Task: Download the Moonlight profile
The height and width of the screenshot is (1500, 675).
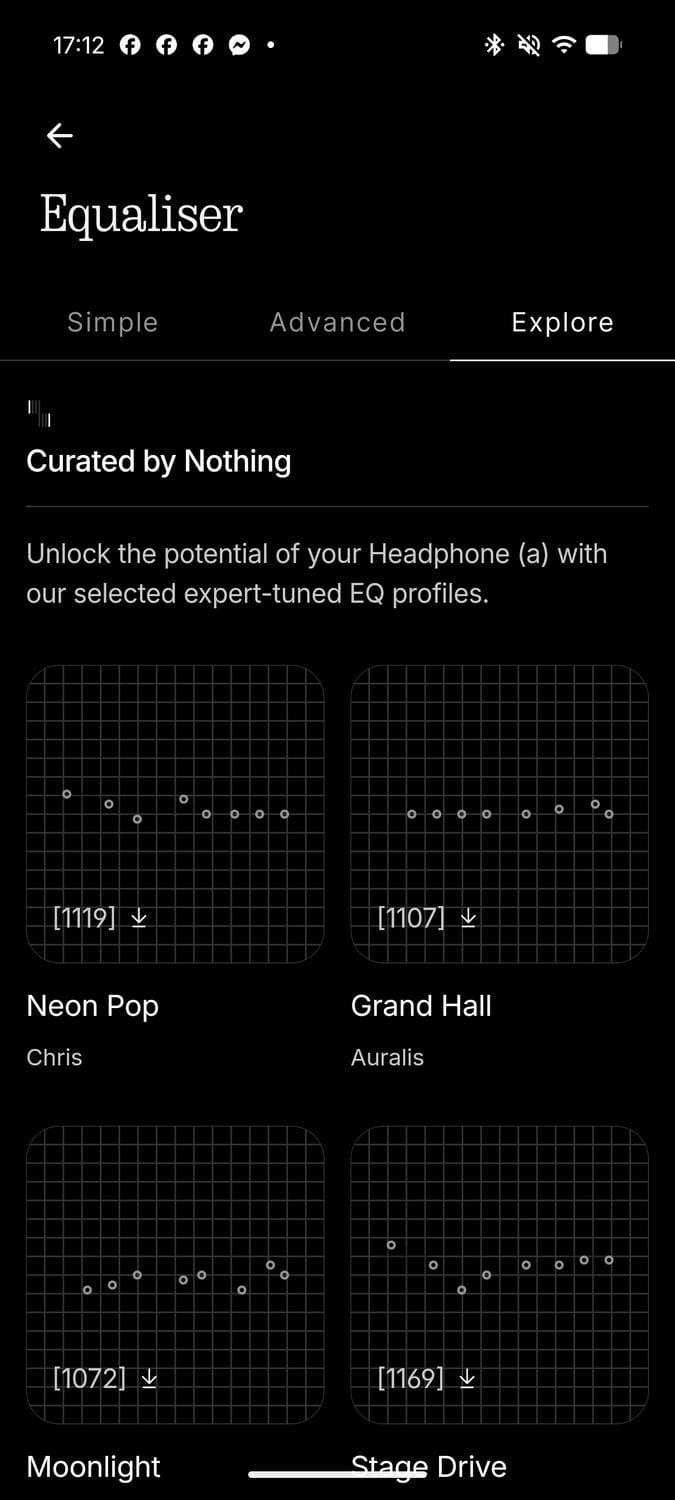Action: pyautogui.click(x=149, y=1378)
